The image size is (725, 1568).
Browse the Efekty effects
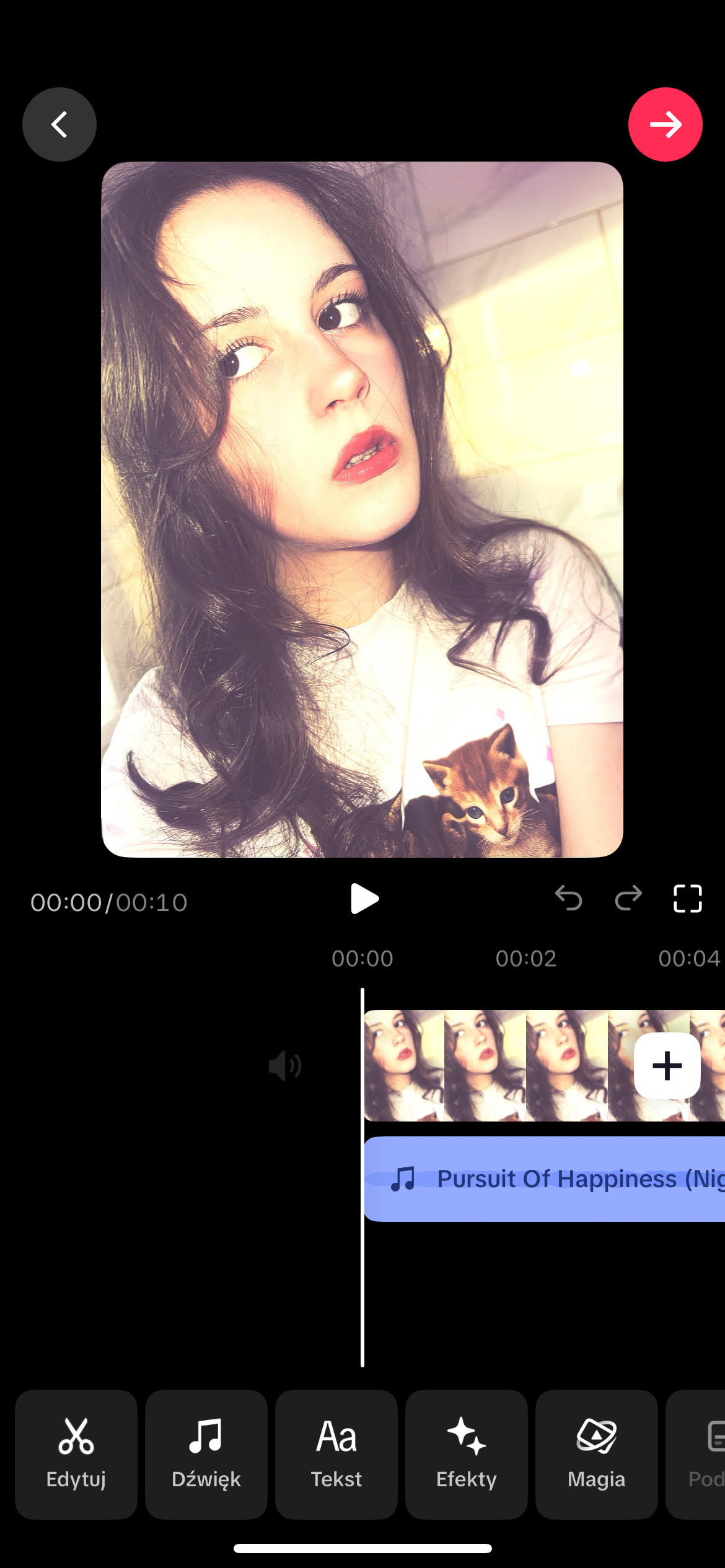467,1454
